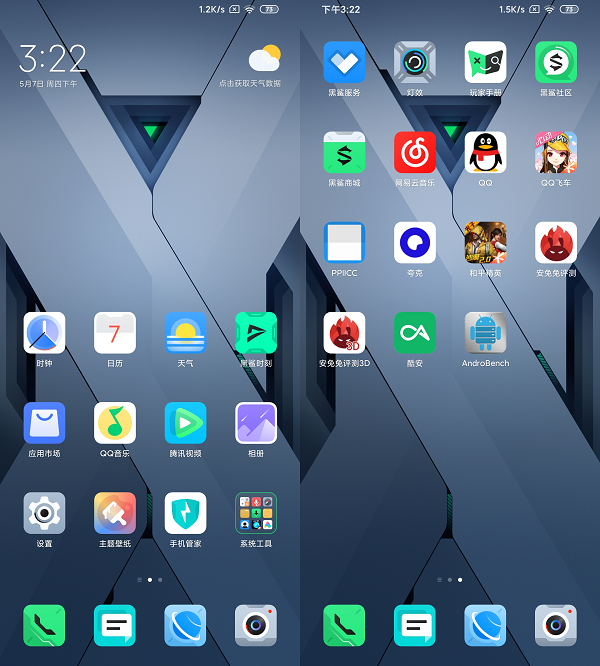600x666 pixels.
Task: Open 夸克 browser app
Action: pos(415,242)
